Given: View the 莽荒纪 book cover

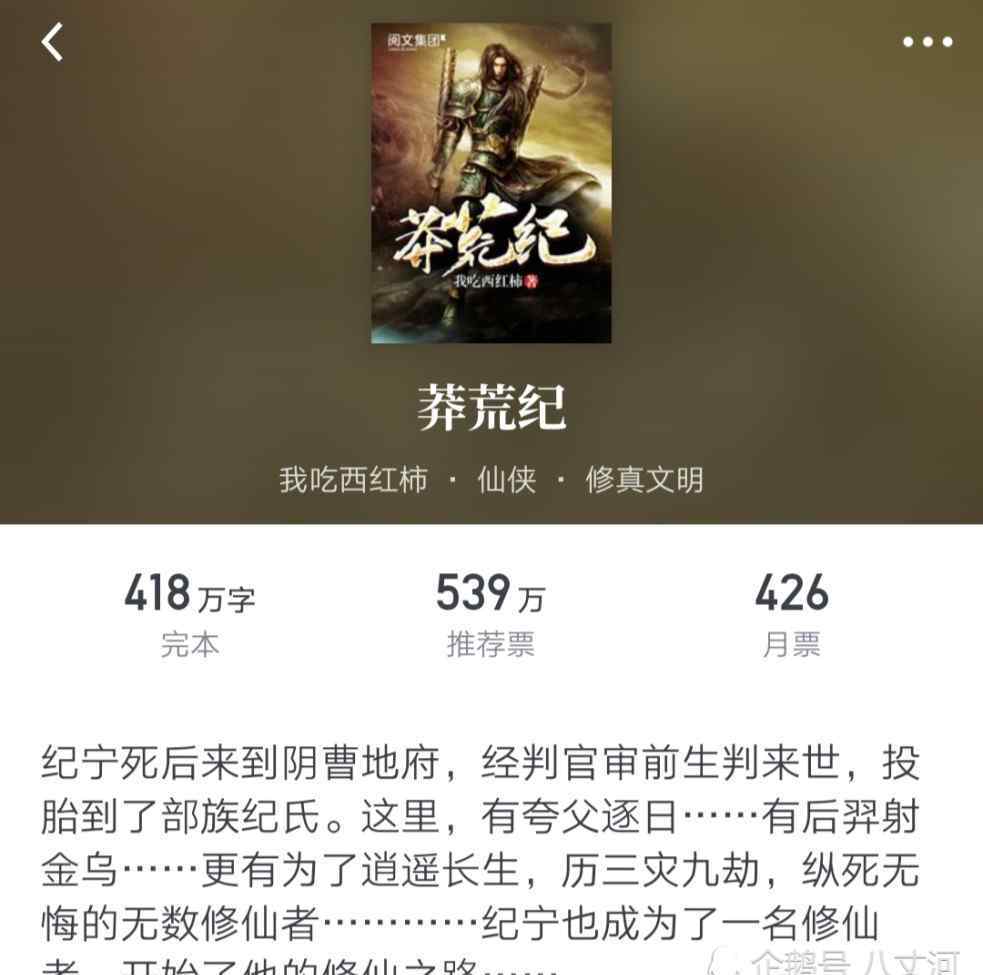Looking at the screenshot, I should click(x=491, y=183).
